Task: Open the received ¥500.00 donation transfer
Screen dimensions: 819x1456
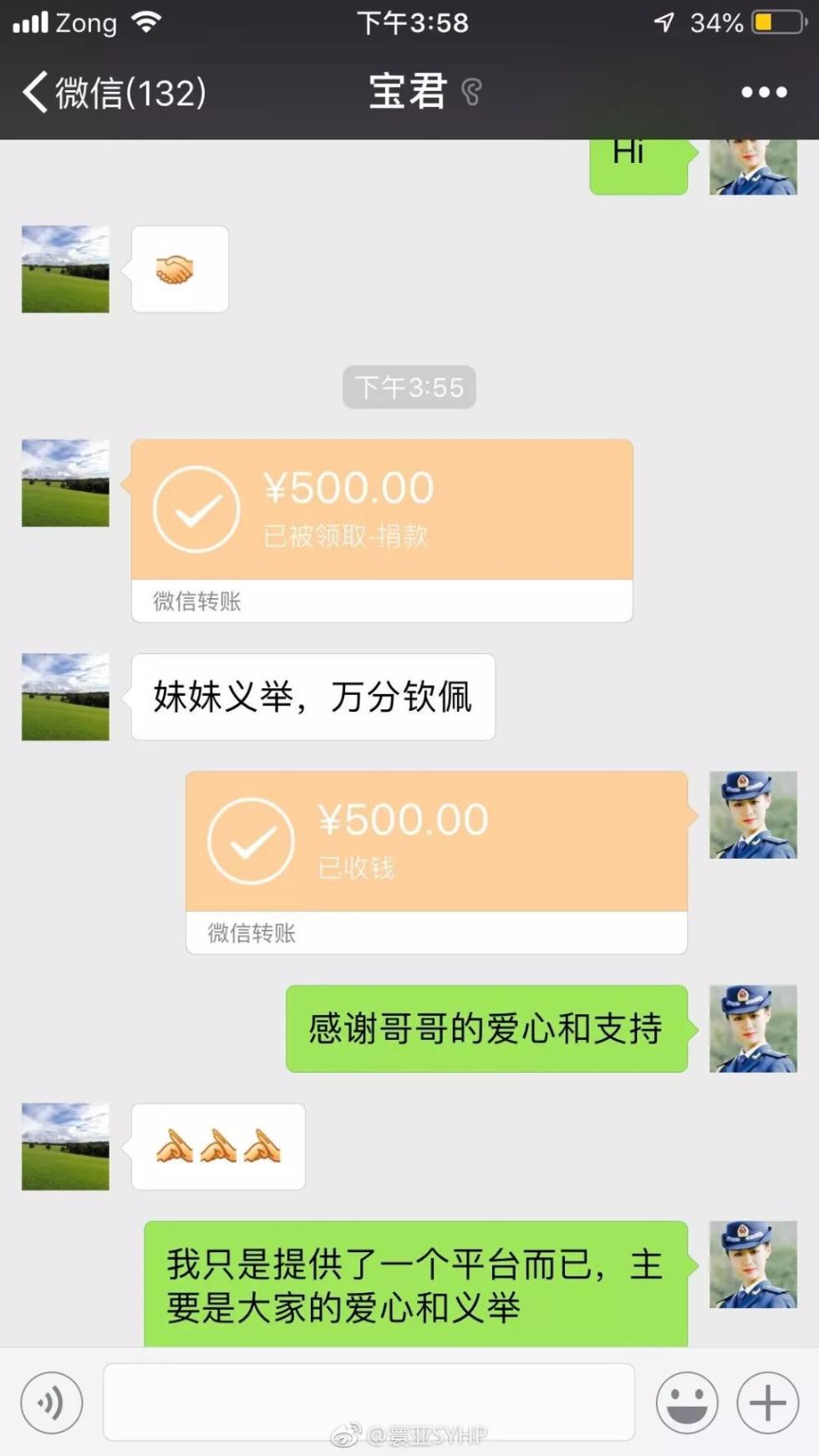Action: pyautogui.click(x=381, y=510)
